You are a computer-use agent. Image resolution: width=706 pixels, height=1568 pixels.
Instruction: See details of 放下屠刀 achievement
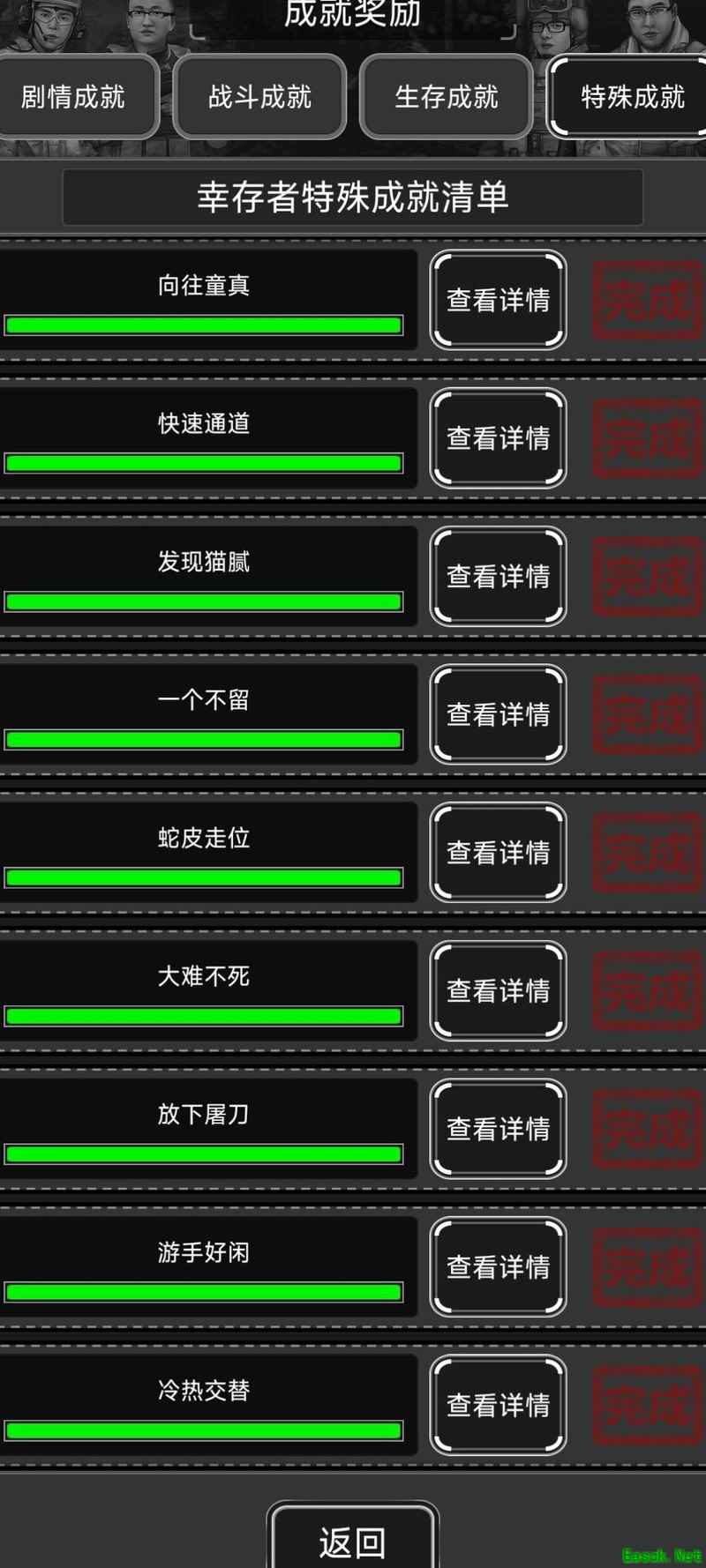[498, 1129]
